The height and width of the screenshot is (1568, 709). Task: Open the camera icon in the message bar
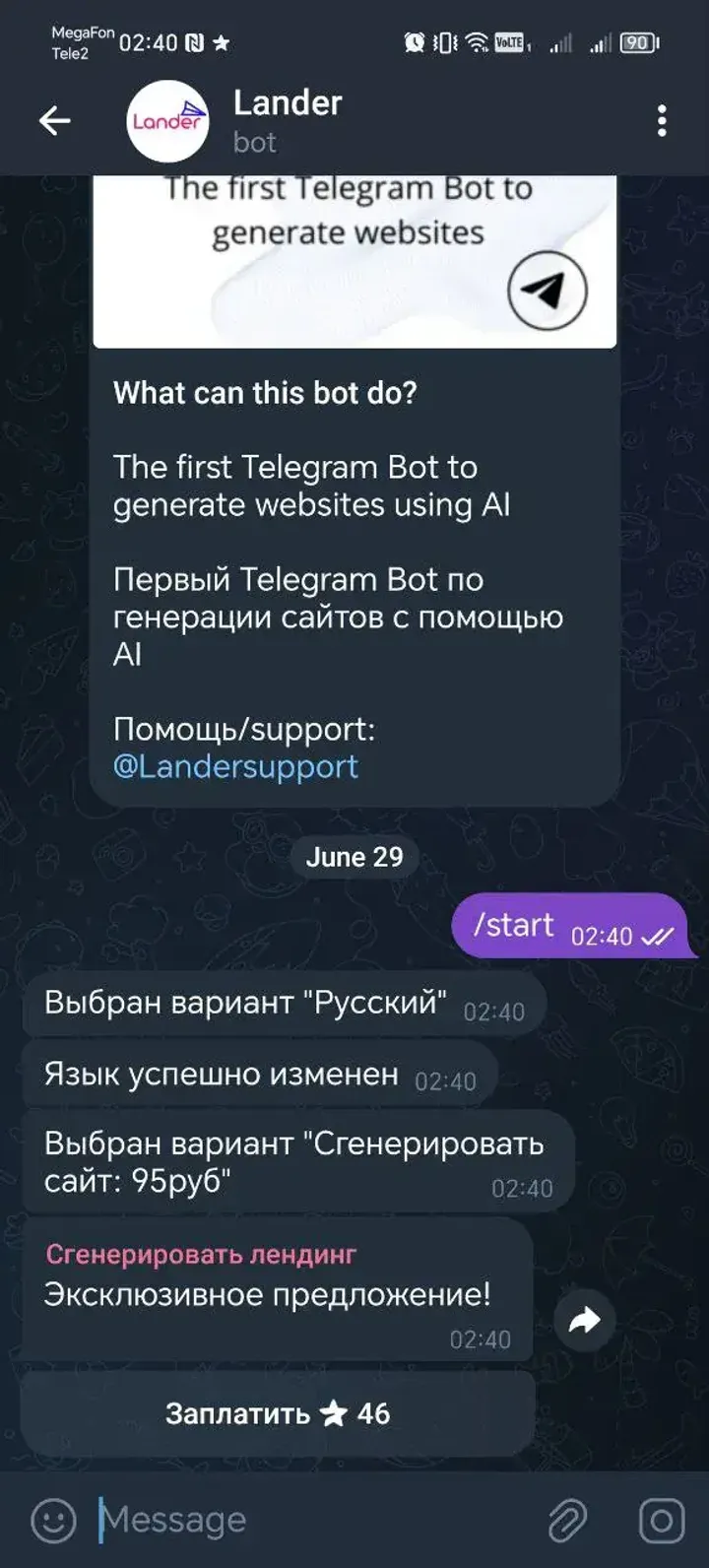(x=661, y=1521)
